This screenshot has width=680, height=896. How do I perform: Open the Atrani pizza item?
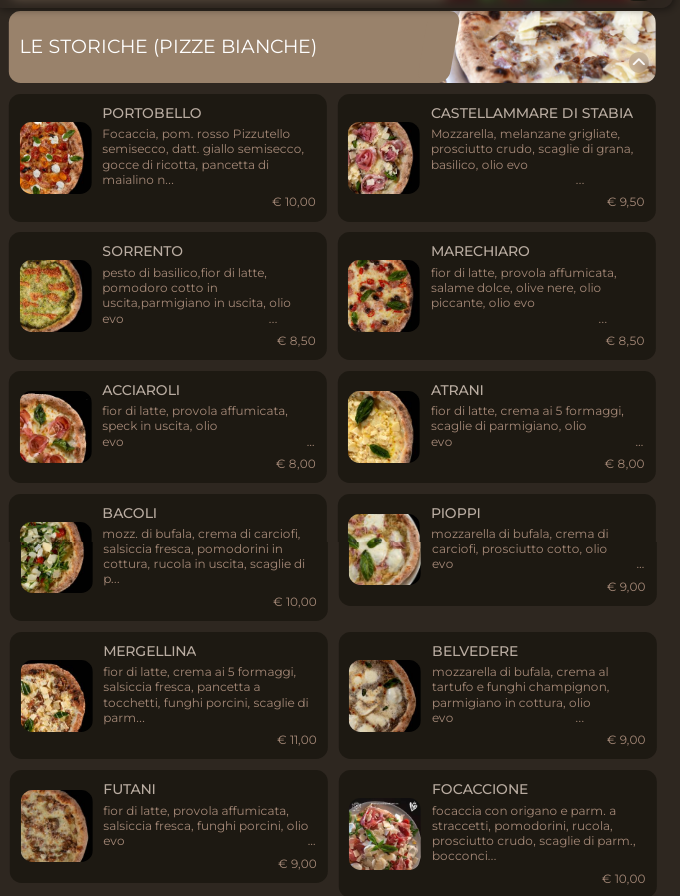(x=497, y=427)
